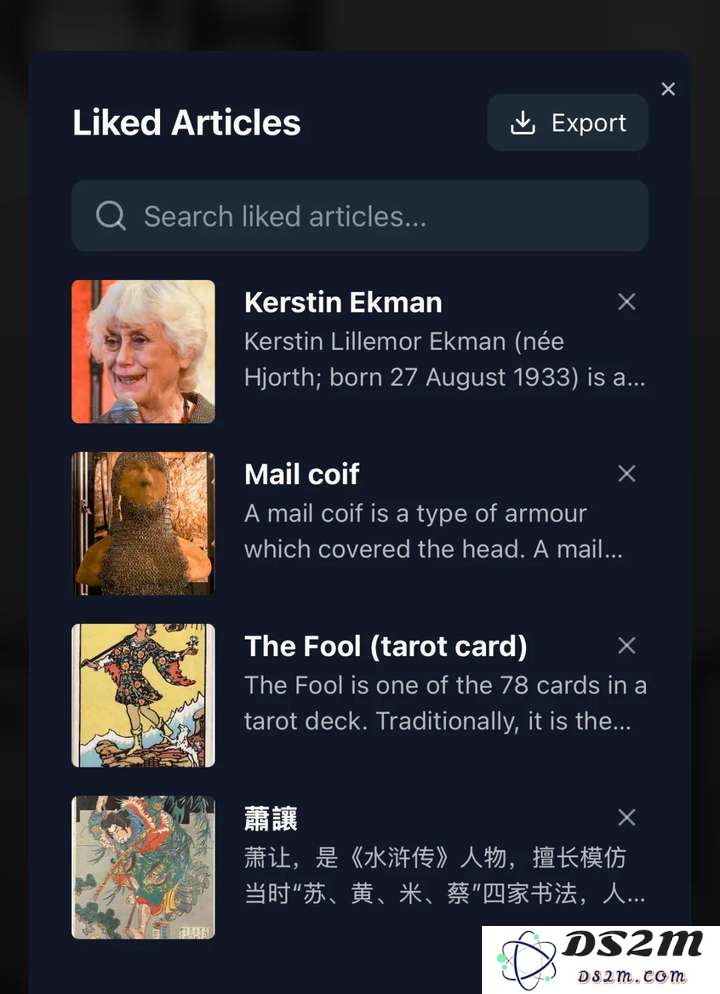
Task: Close the Liked Articles panel
Action: point(668,89)
